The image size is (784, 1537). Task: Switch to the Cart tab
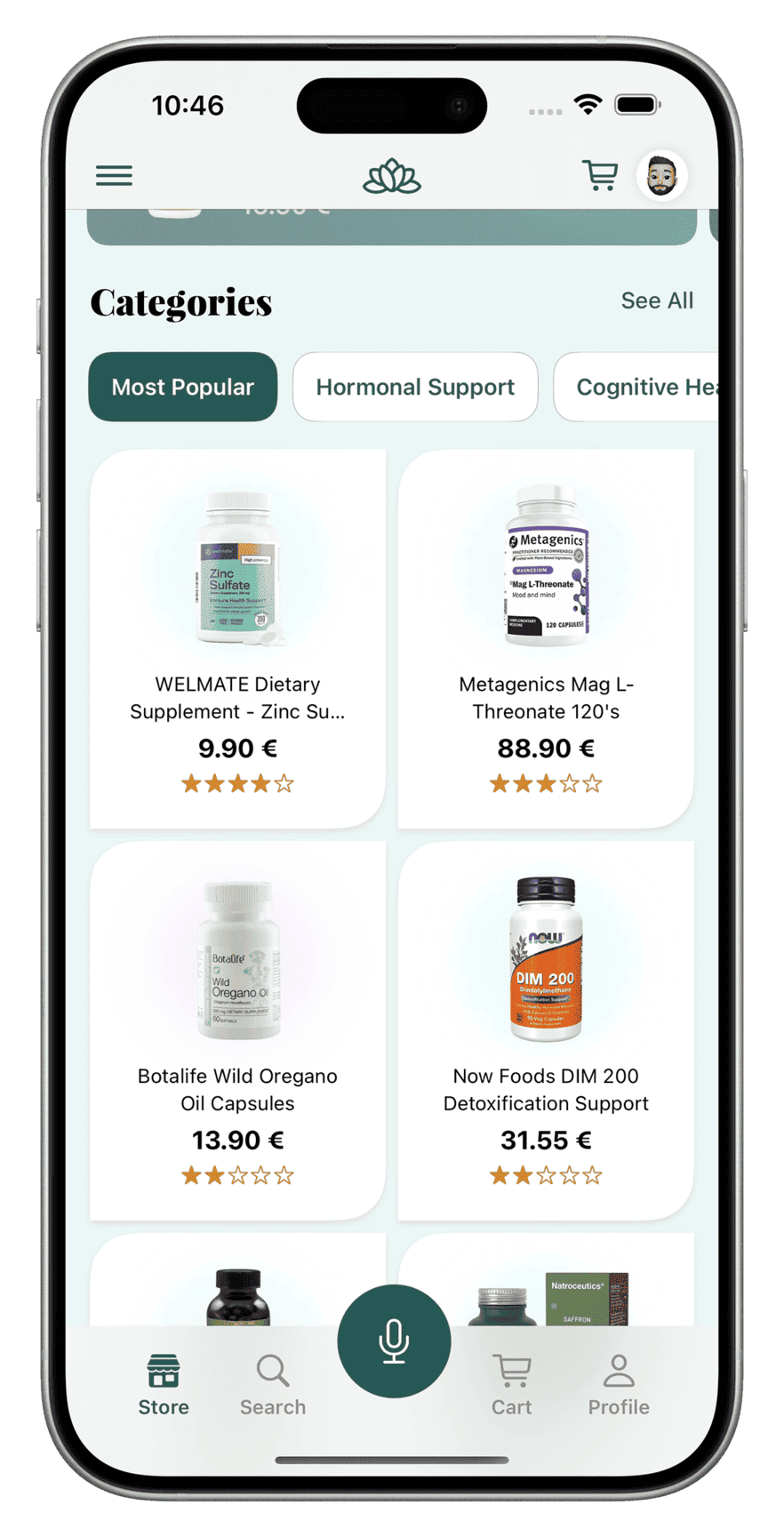click(512, 1383)
